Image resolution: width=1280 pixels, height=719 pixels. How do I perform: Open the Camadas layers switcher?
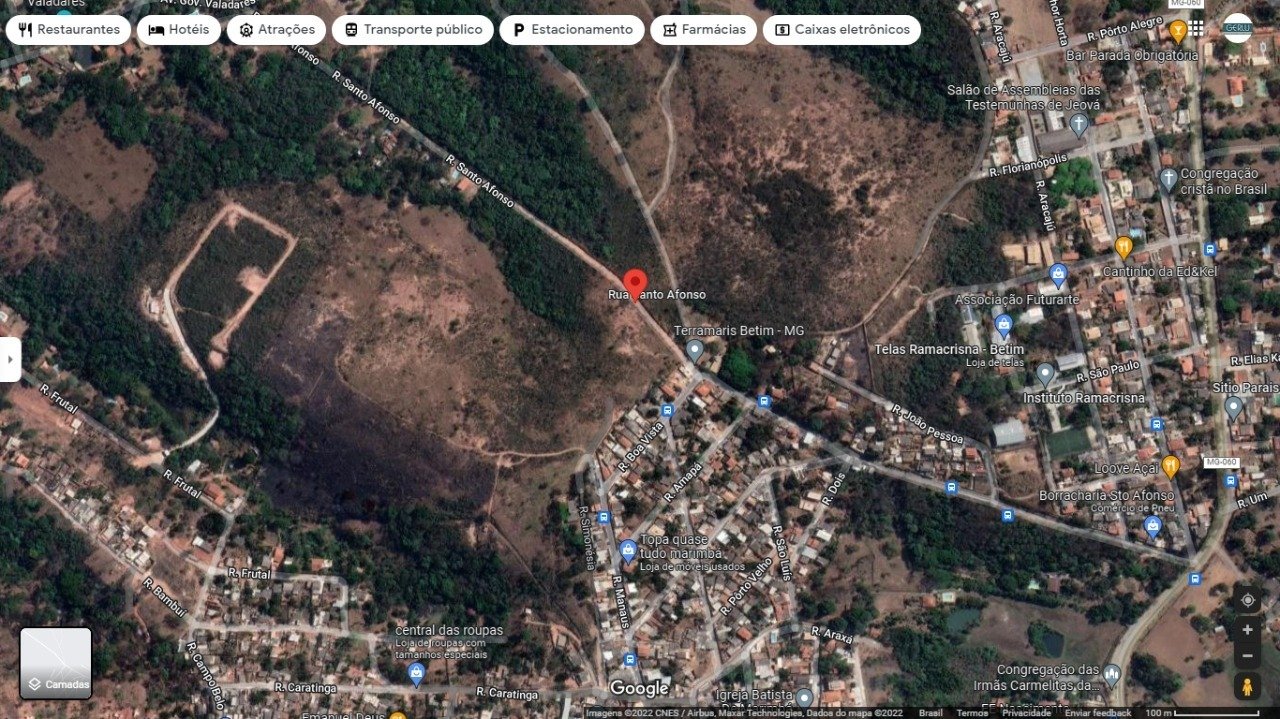coord(56,663)
